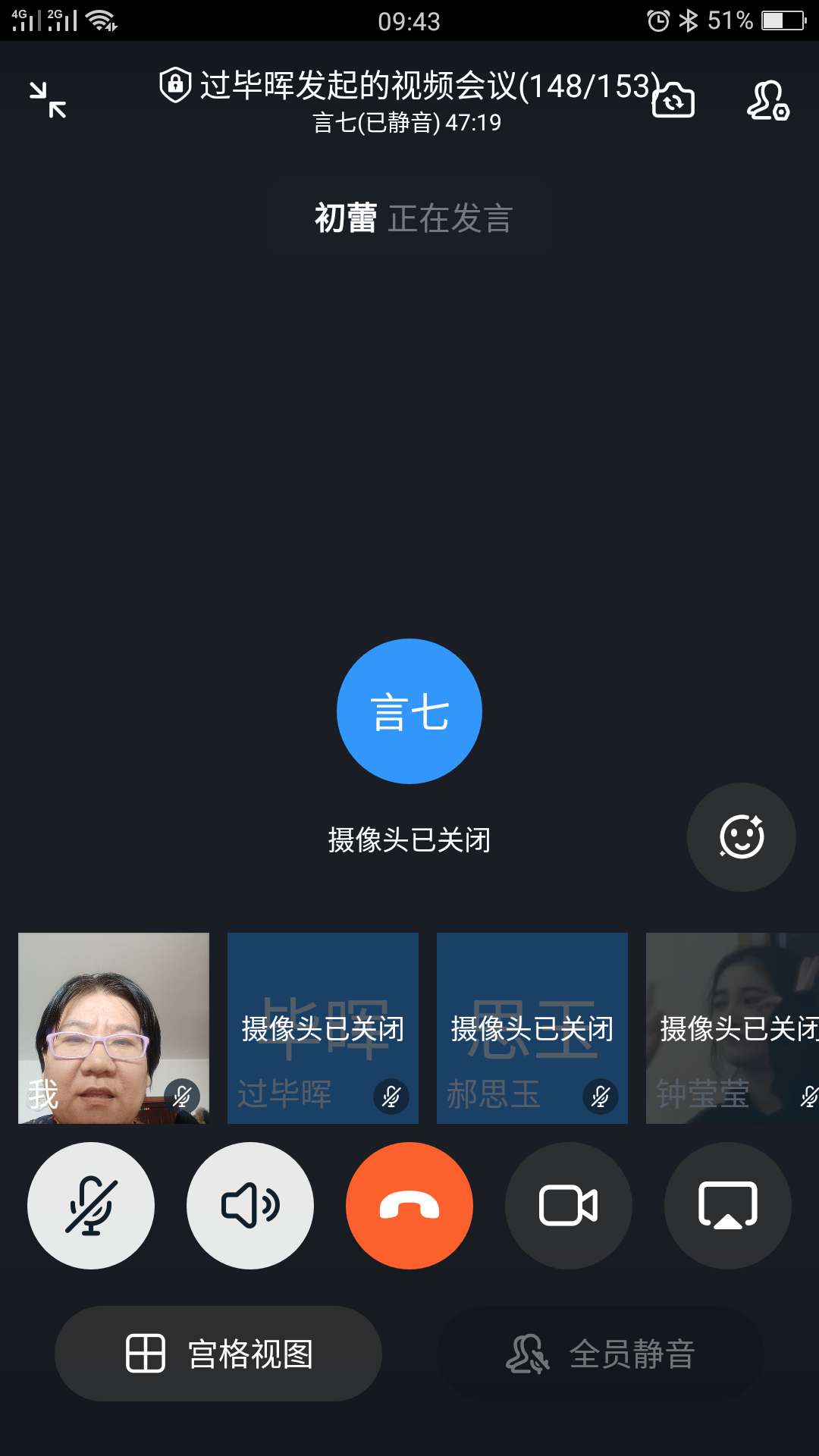Switch to 宫格视图 grid view
The width and height of the screenshot is (819, 1456).
coord(218,1354)
